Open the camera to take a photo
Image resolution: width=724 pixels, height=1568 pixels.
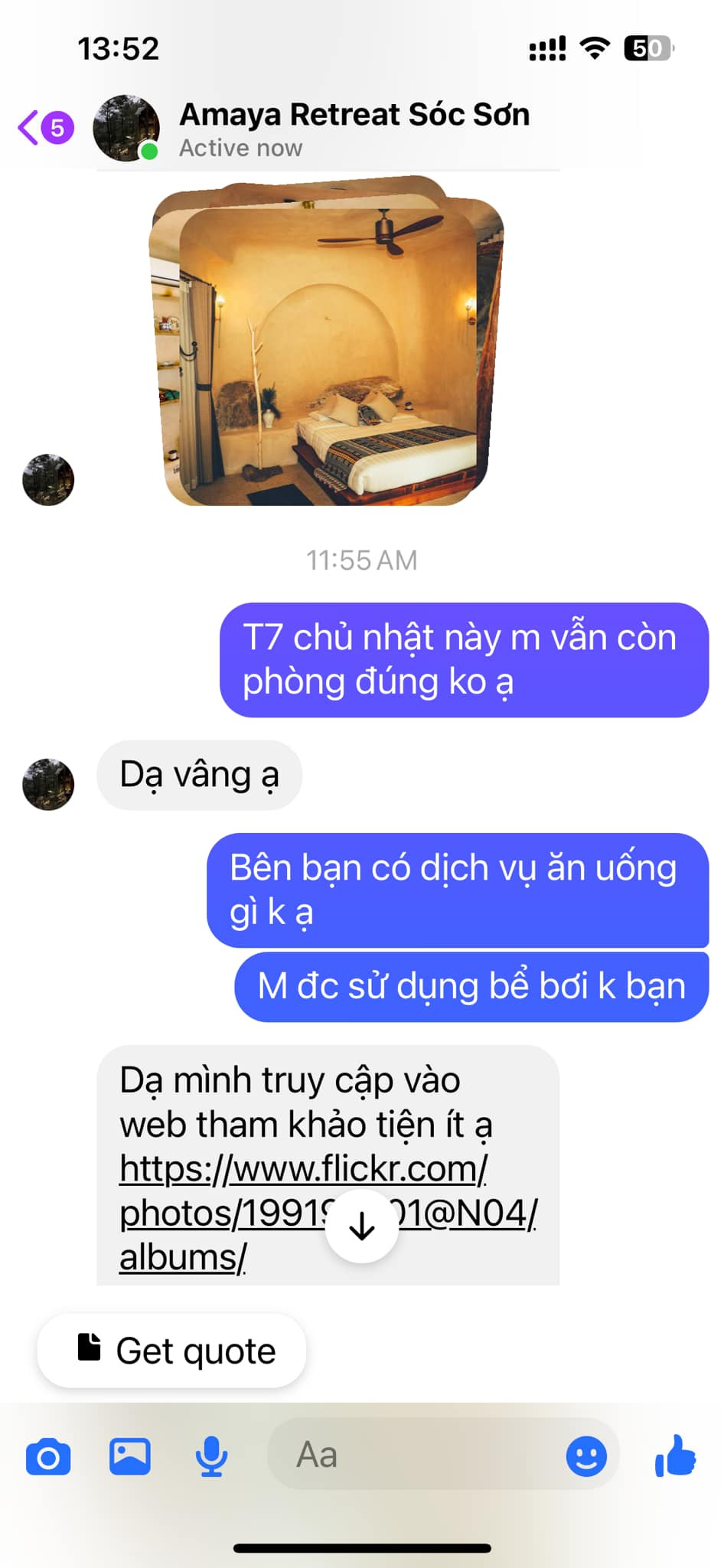(x=48, y=1456)
